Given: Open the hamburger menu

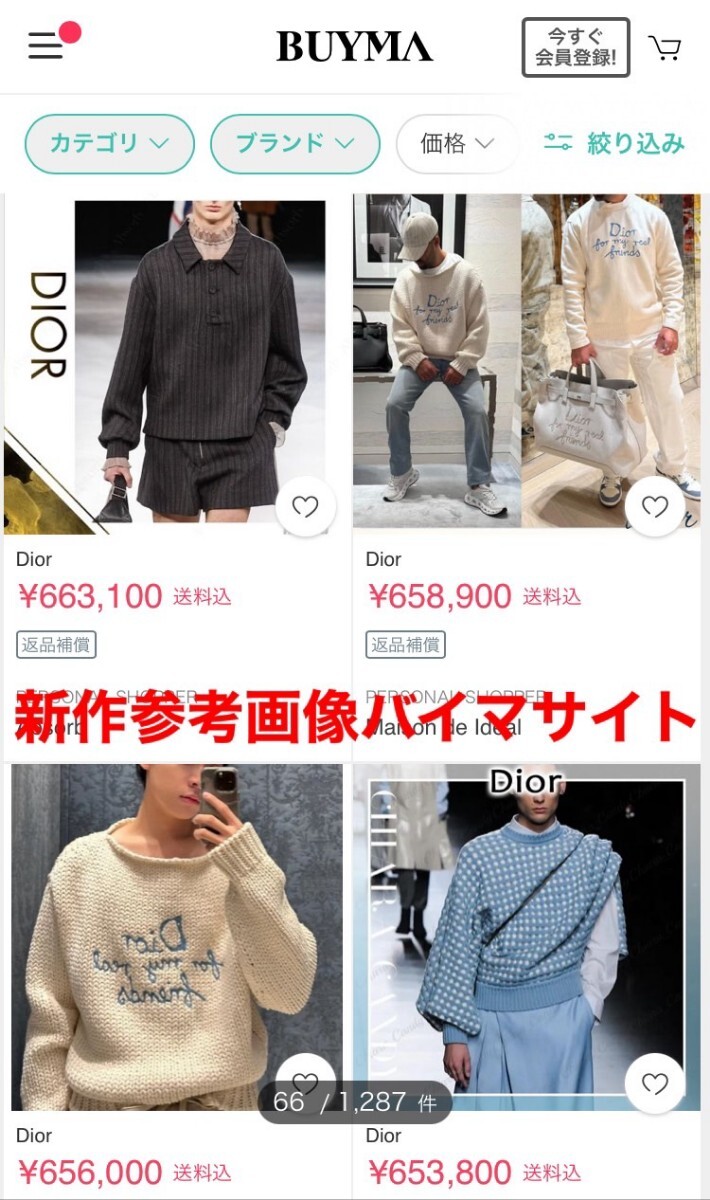Looking at the screenshot, I should pyautogui.click(x=46, y=46).
